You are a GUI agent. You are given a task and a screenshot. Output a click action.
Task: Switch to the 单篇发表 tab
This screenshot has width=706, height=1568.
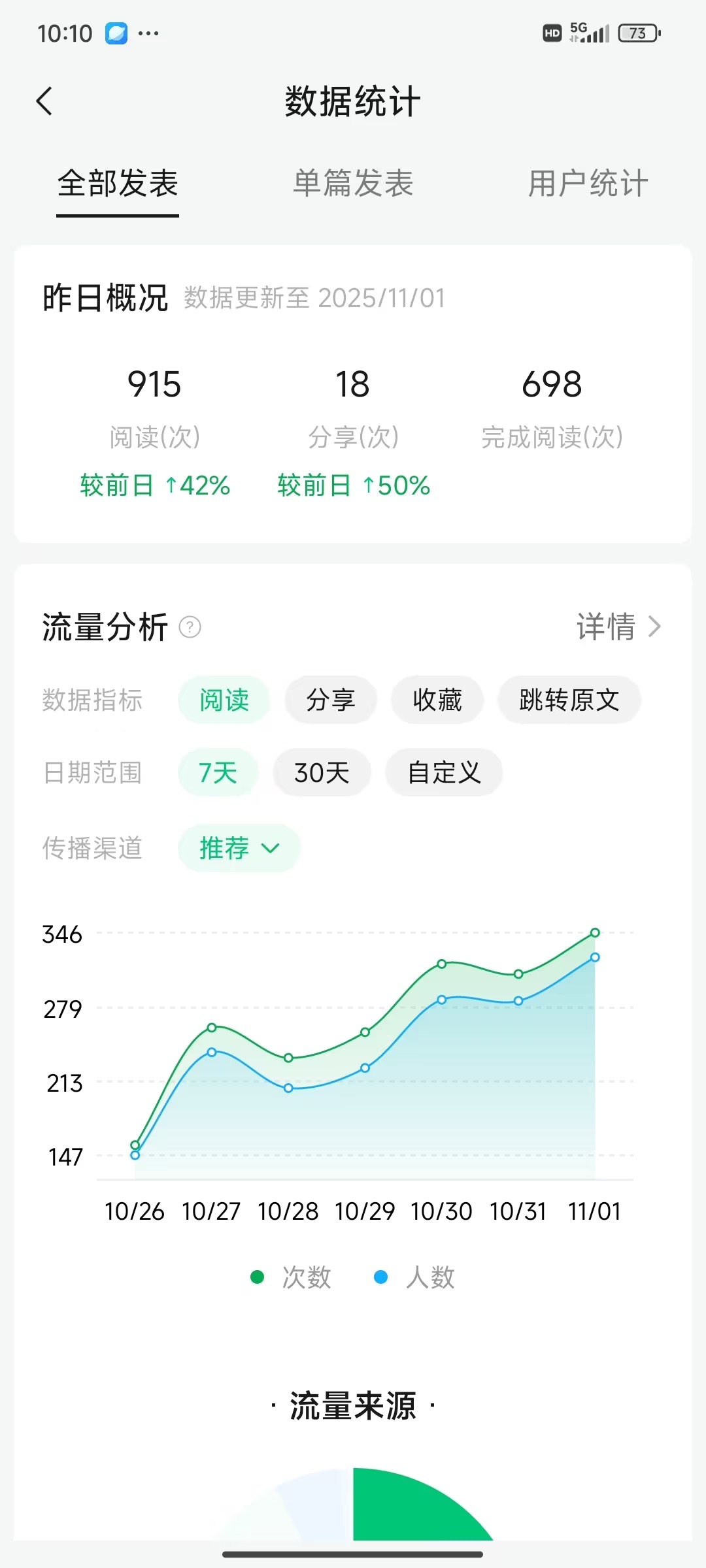pyautogui.click(x=353, y=183)
